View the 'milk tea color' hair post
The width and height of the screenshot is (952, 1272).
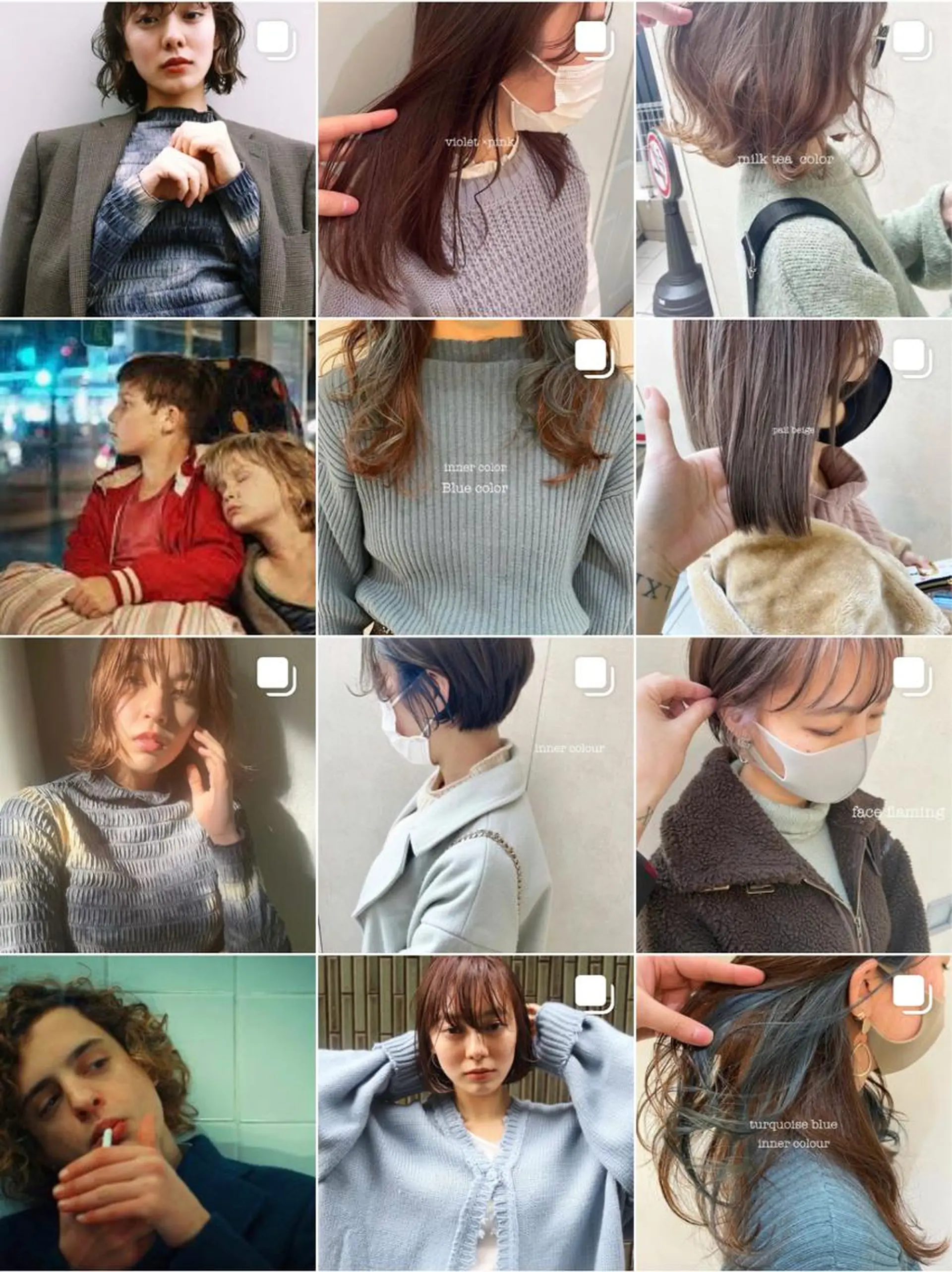[794, 159]
